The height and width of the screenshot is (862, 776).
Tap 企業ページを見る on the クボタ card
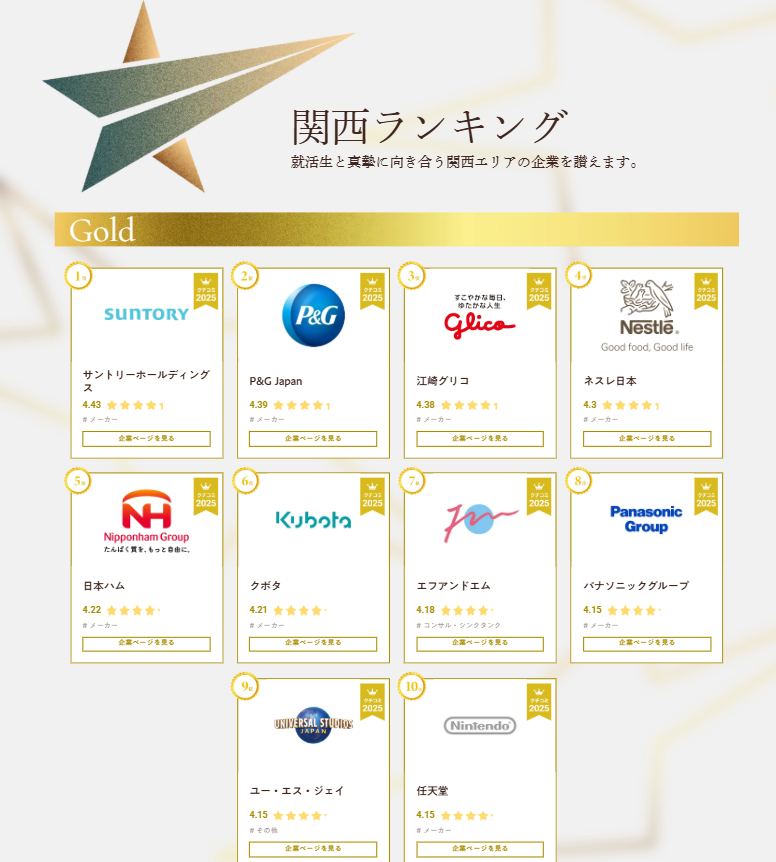tap(313, 644)
